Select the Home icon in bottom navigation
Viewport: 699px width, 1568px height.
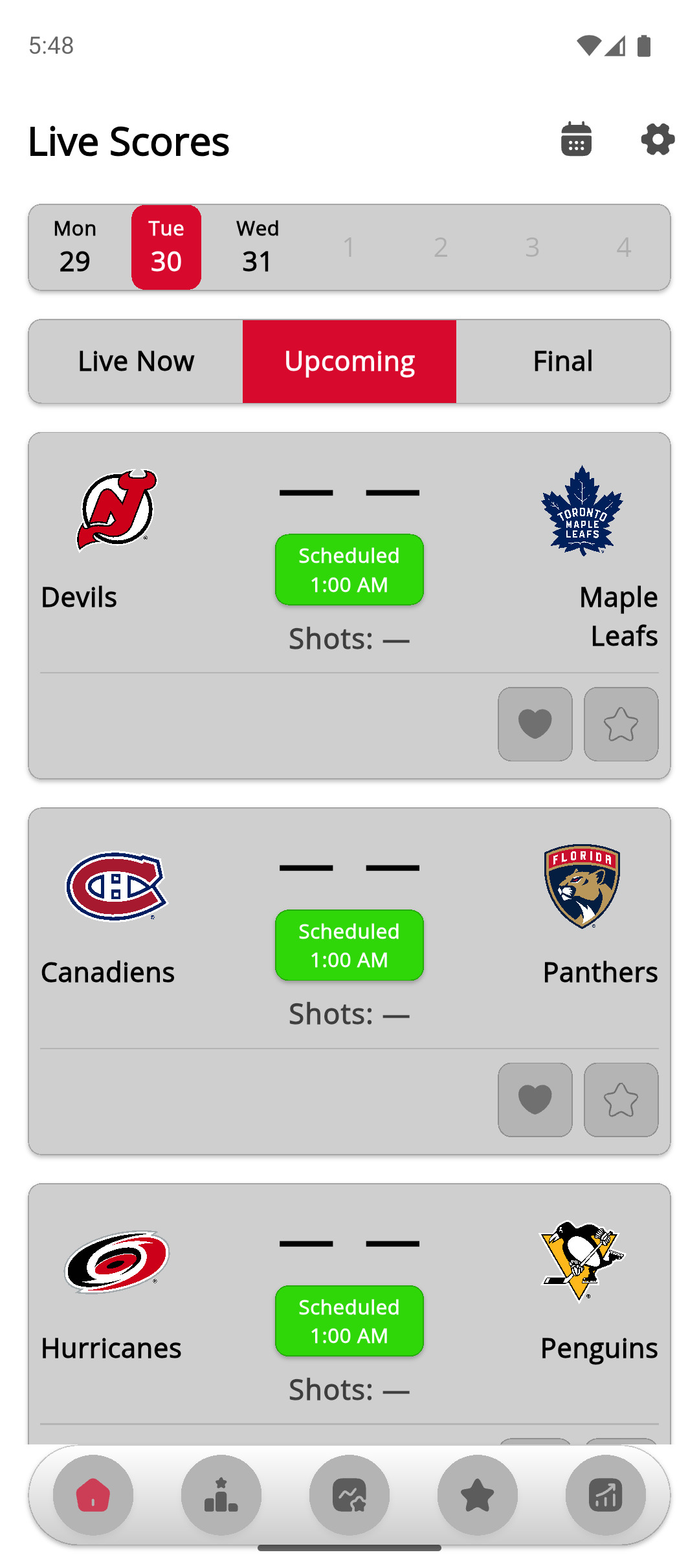(93, 1495)
